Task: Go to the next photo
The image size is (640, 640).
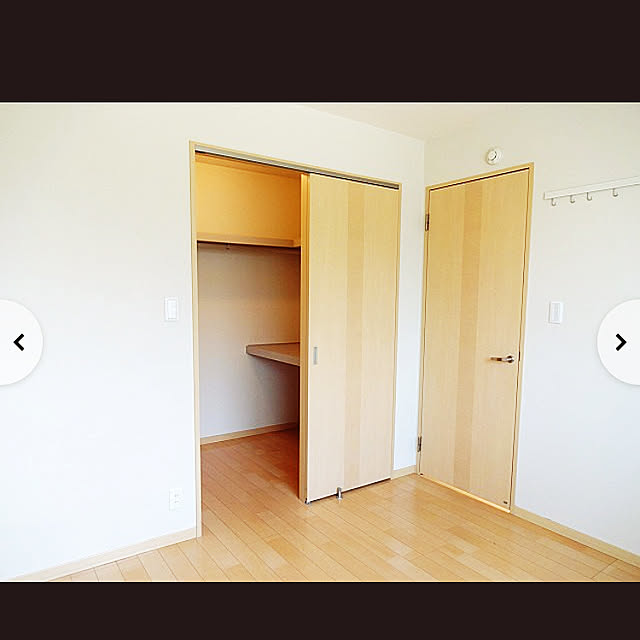Action: [620, 342]
